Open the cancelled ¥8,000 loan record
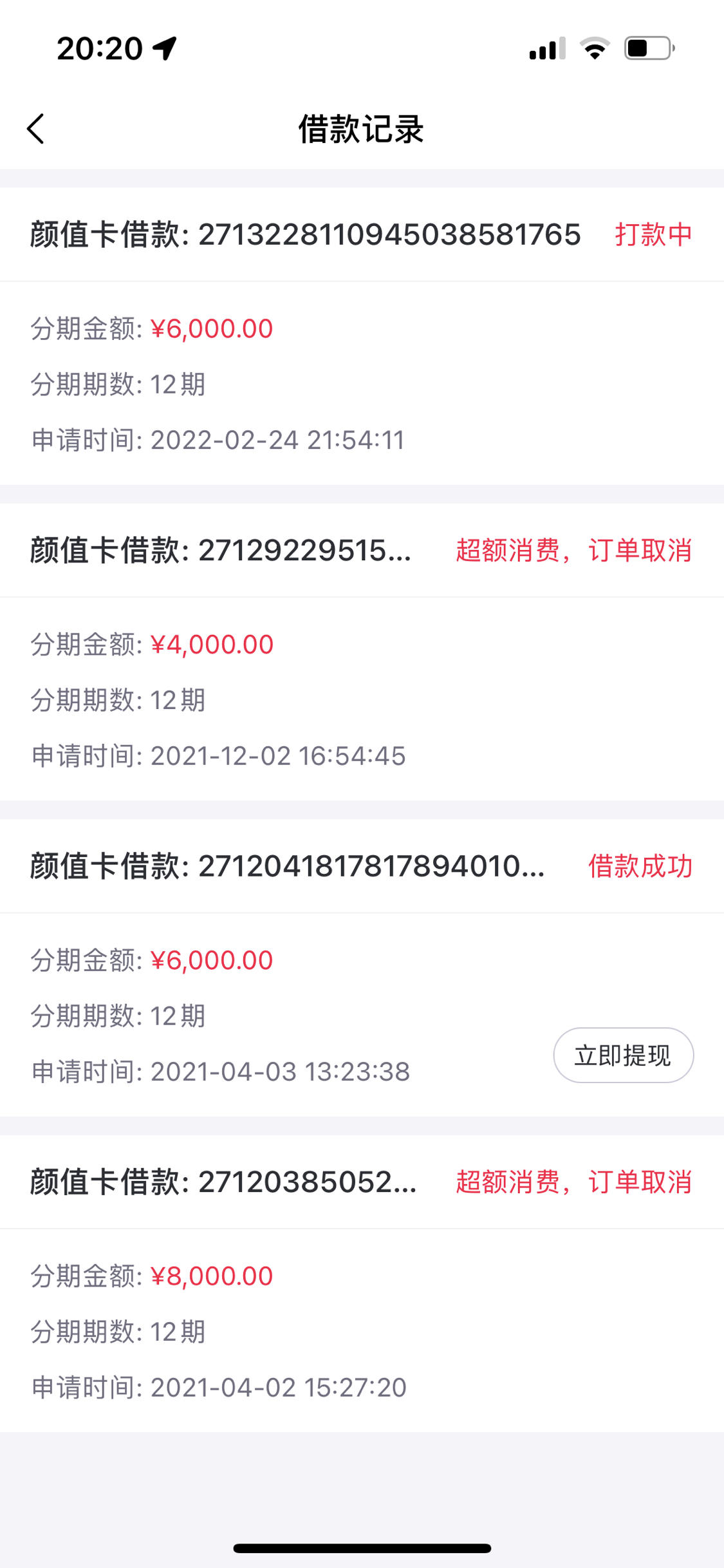Image resolution: width=724 pixels, height=1568 pixels. (x=362, y=1283)
